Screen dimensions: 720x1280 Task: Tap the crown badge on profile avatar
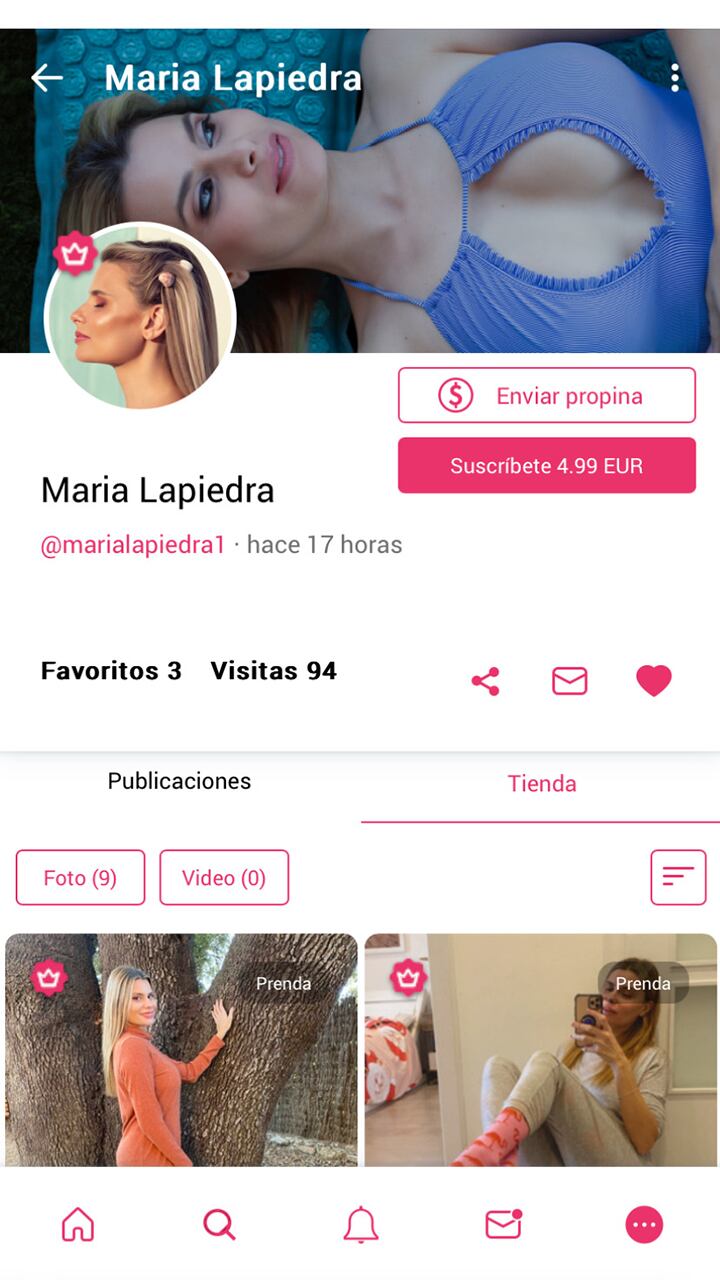[72, 255]
